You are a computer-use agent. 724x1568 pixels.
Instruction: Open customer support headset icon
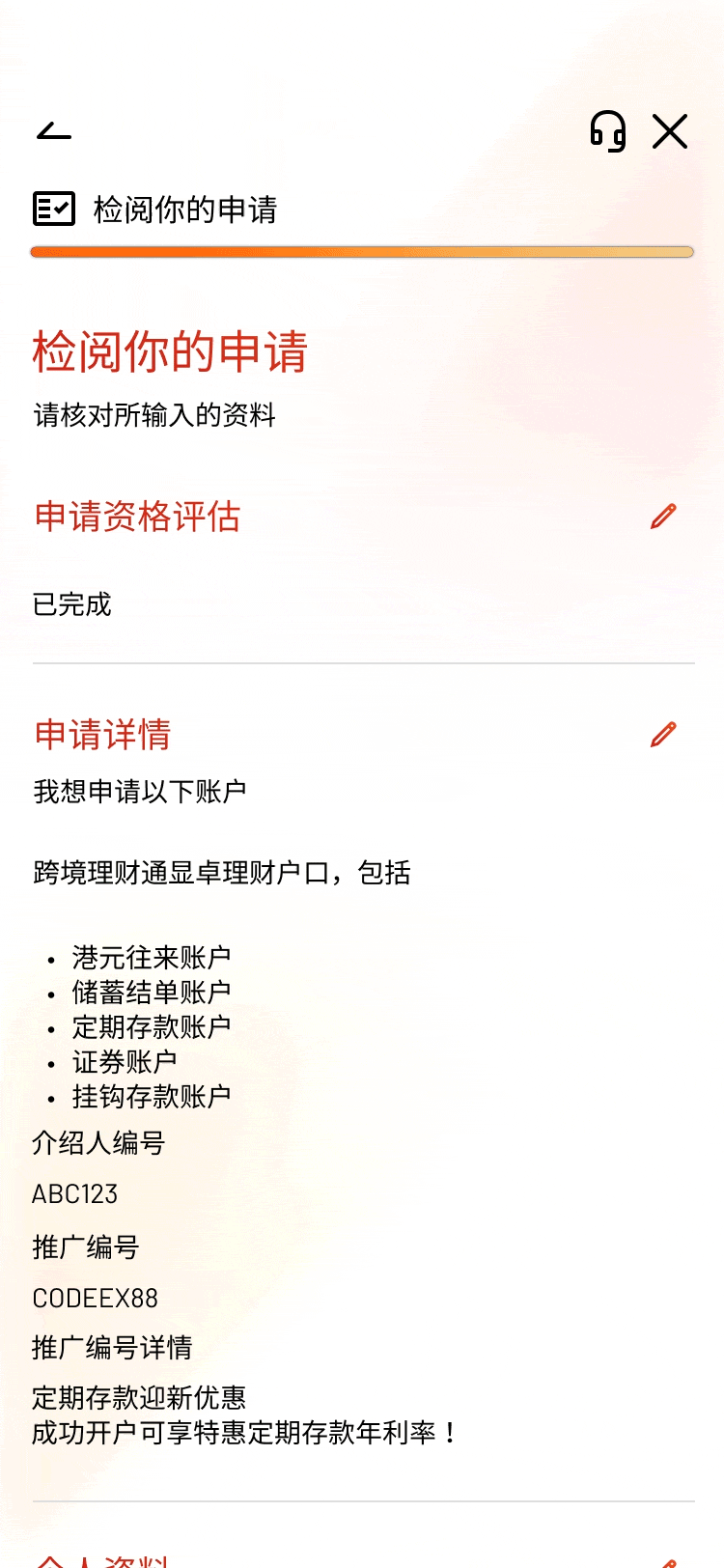point(608,131)
